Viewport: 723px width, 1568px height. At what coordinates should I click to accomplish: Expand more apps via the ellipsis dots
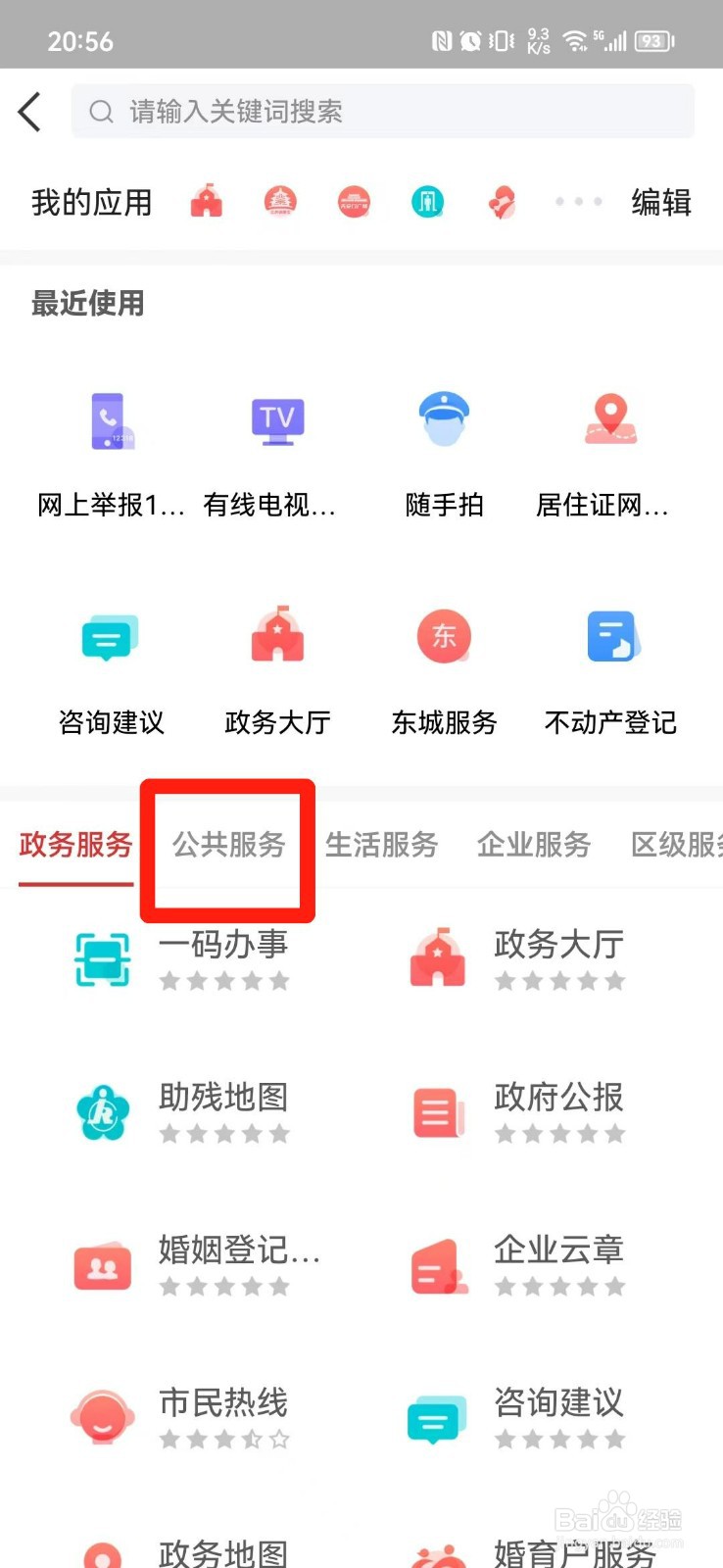pyautogui.click(x=578, y=202)
